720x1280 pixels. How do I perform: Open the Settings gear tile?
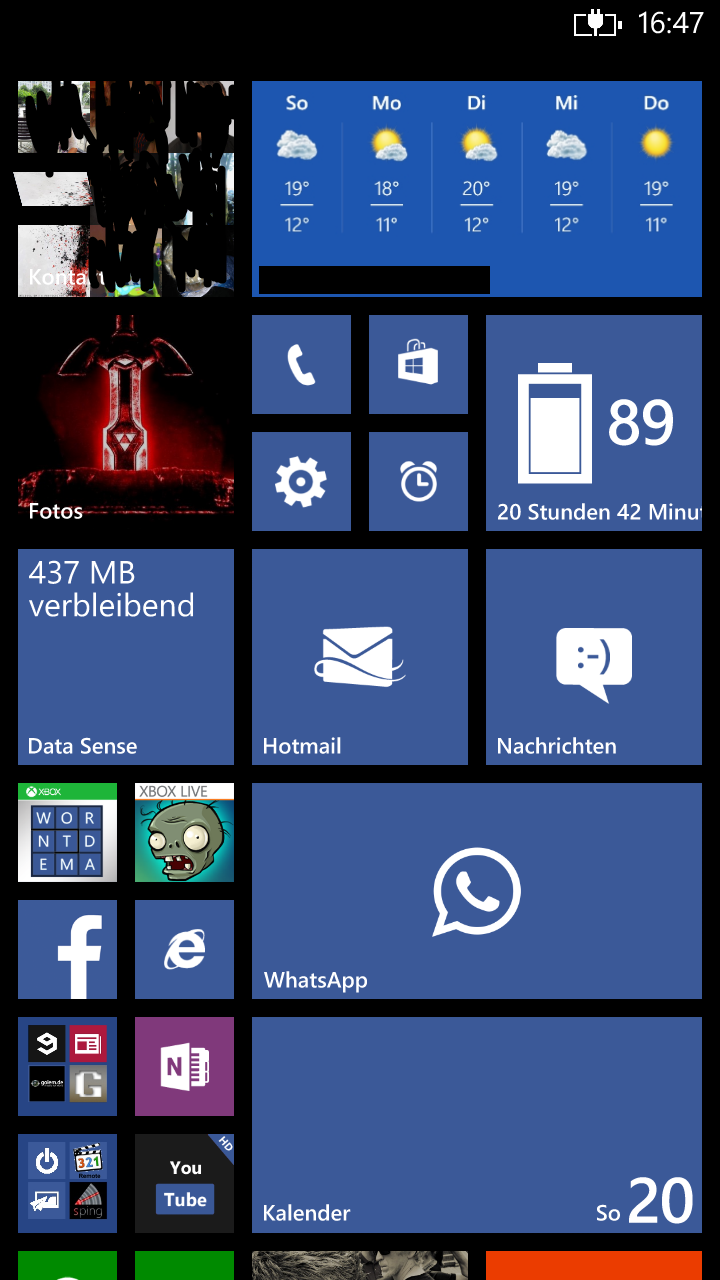click(301, 481)
